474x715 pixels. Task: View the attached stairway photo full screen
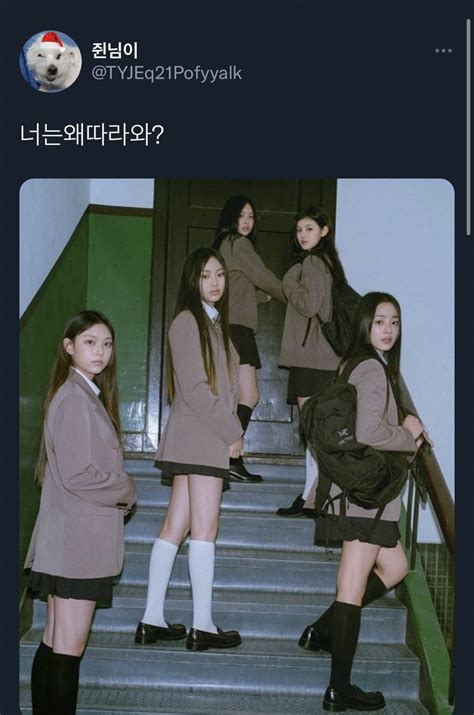click(x=237, y=446)
